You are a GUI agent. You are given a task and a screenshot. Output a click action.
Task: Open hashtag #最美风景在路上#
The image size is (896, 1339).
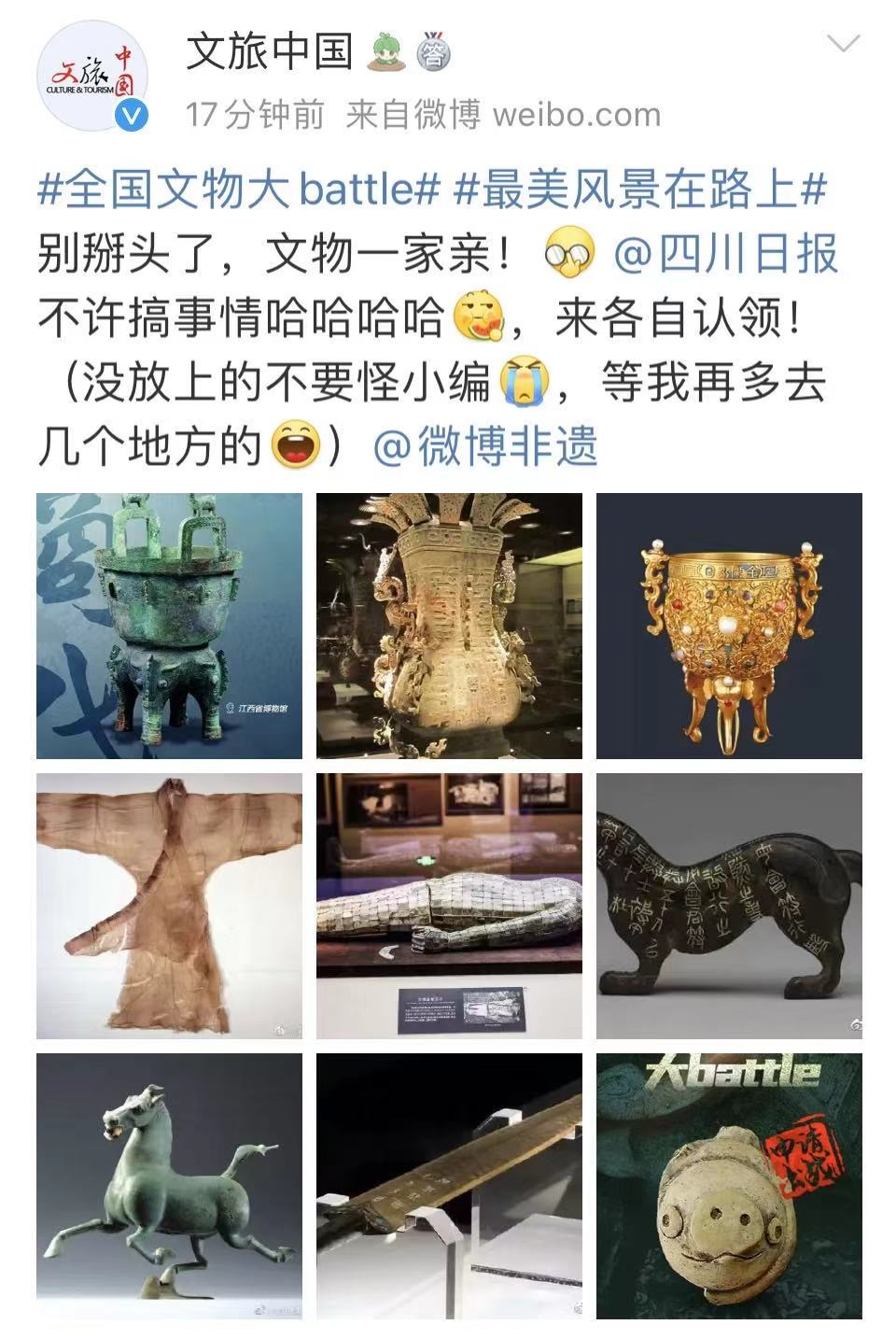click(x=639, y=190)
